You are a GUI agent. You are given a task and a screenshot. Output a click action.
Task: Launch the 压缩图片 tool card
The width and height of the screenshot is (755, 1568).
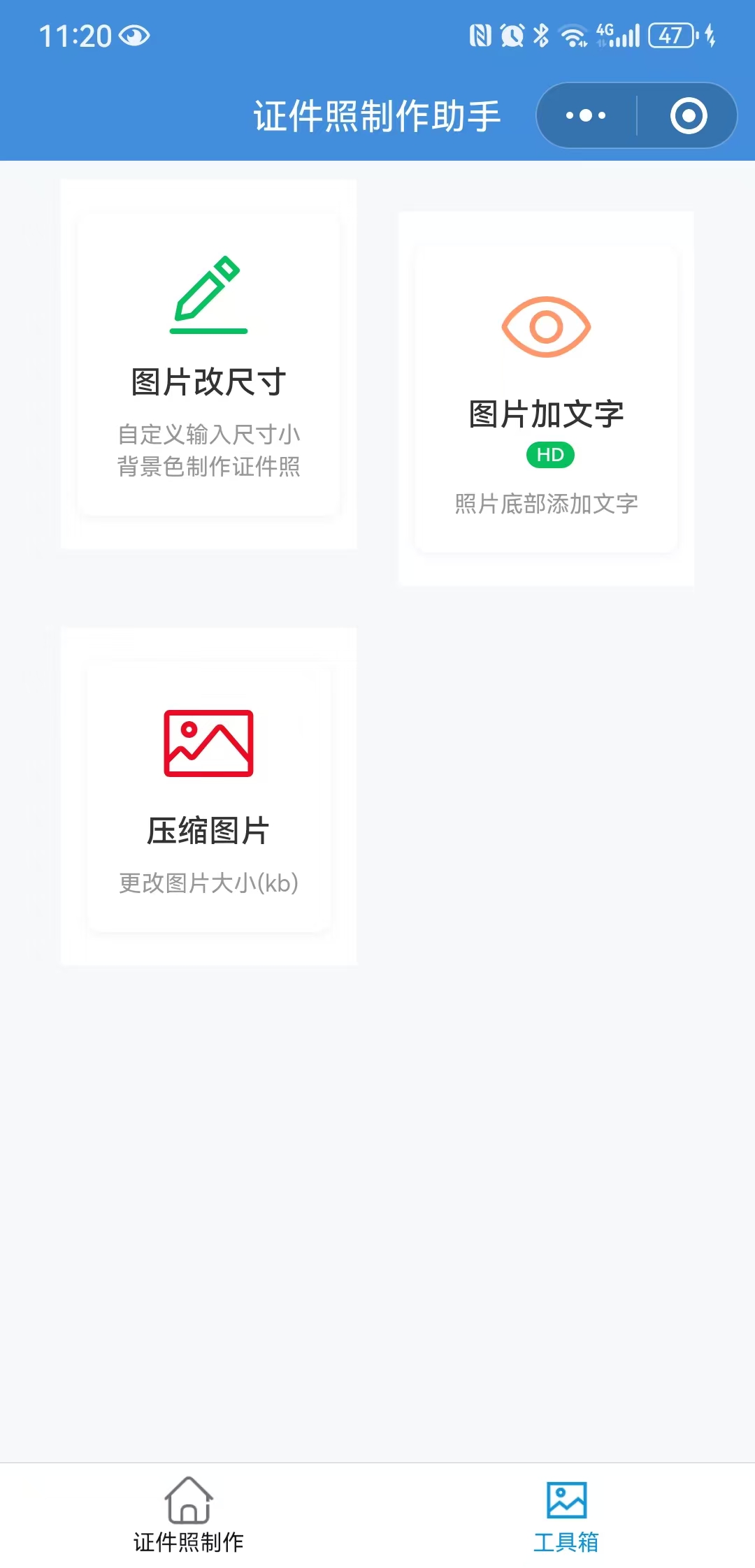[x=208, y=797]
